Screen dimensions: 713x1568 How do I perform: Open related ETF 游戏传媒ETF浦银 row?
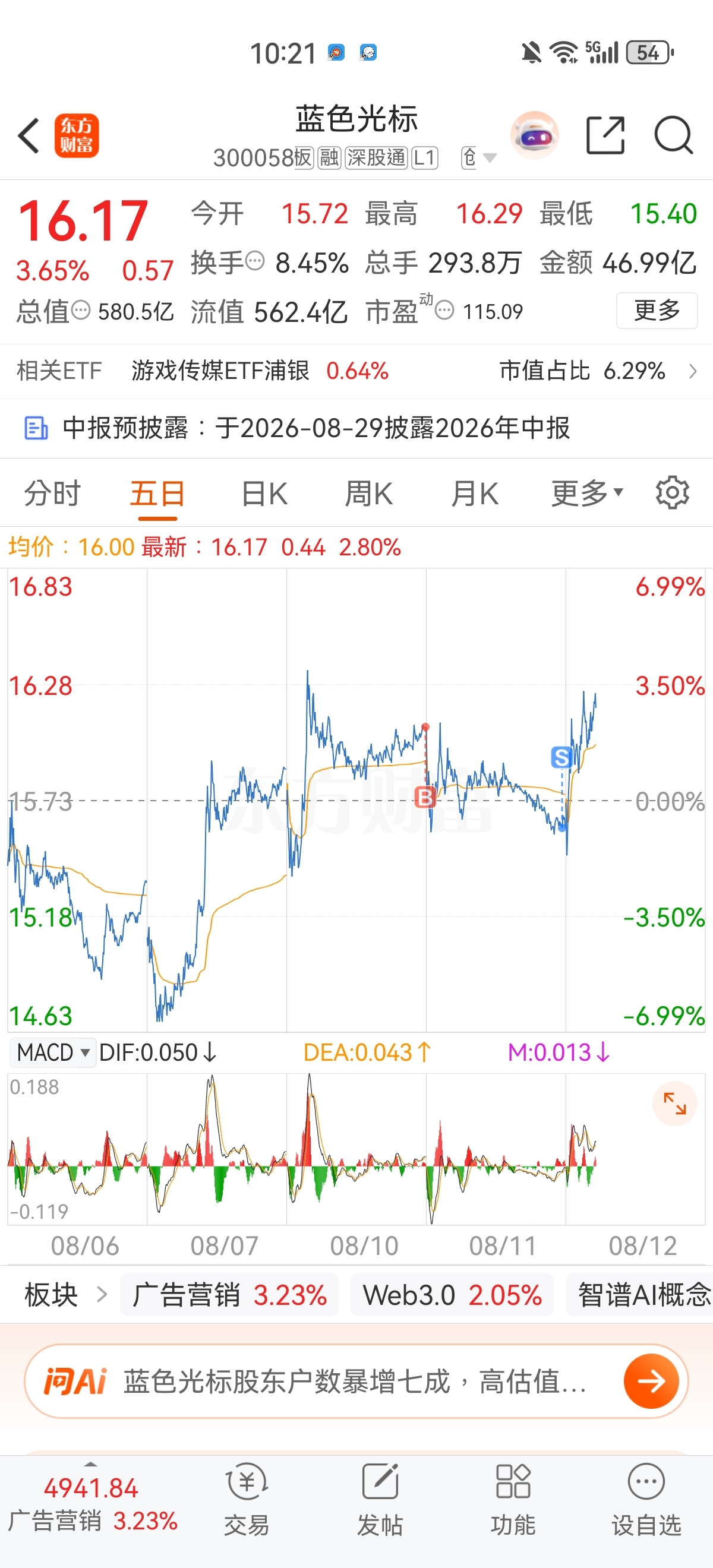tap(356, 371)
